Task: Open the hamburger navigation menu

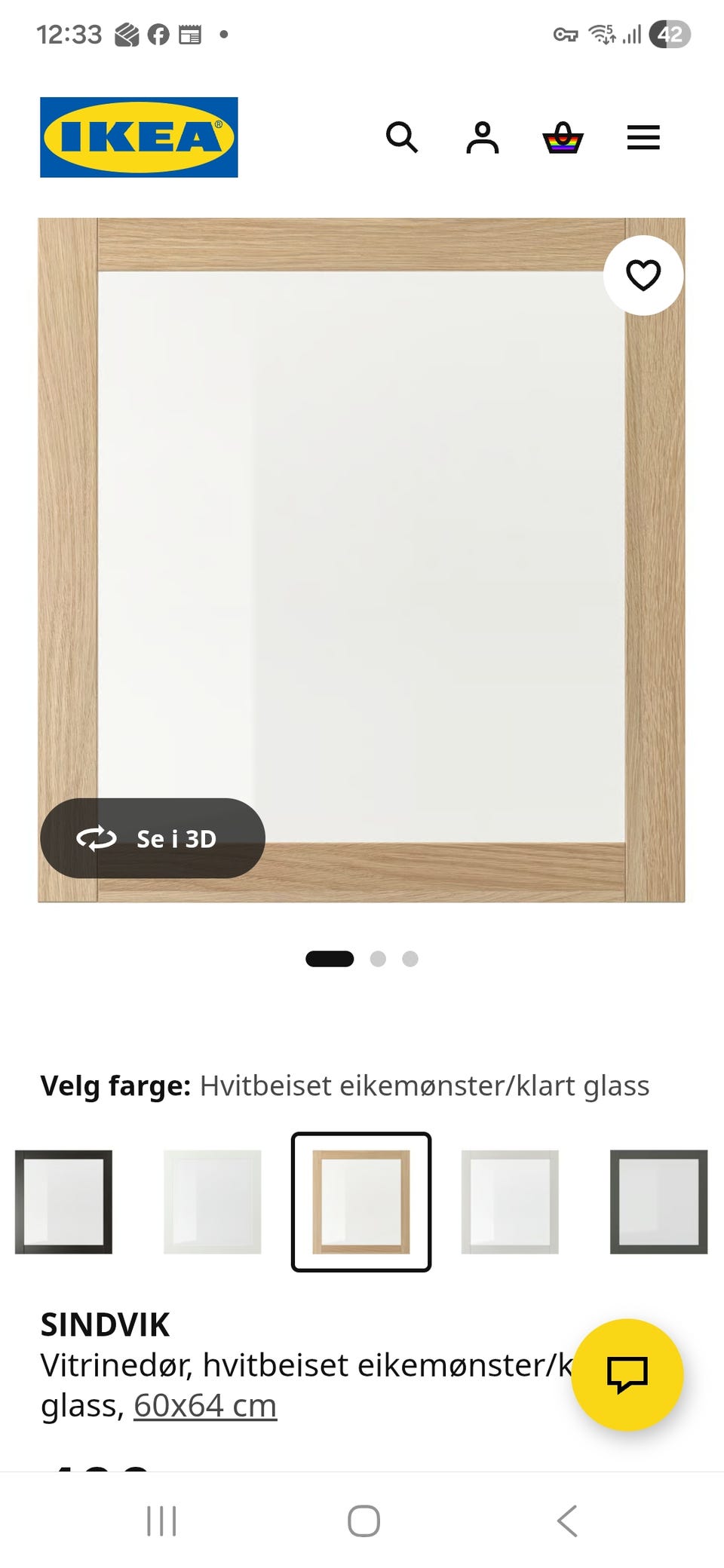Action: click(643, 138)
